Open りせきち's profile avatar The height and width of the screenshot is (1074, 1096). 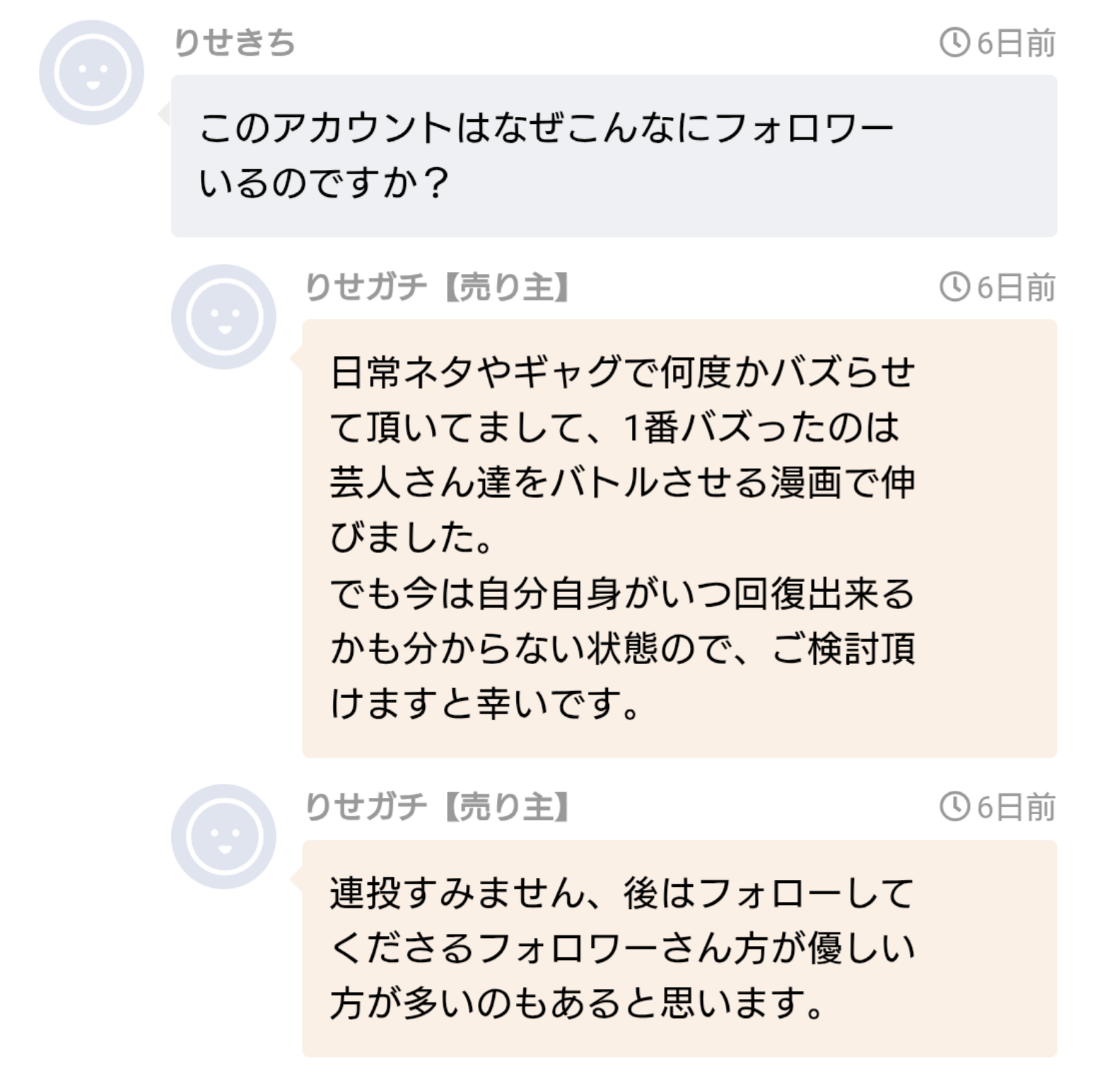pos(91,72)
